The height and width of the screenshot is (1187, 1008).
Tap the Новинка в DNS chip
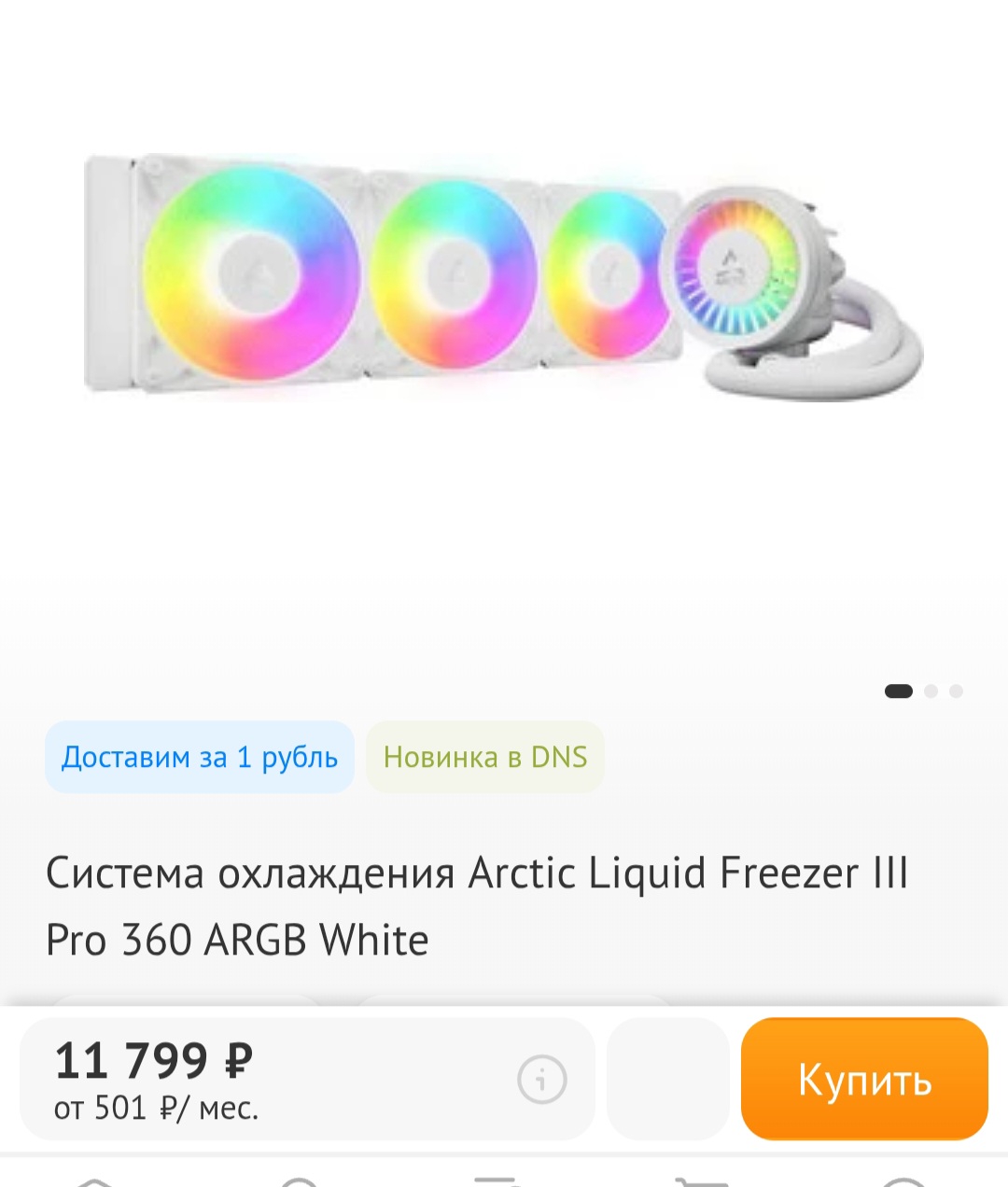point(485,757)
